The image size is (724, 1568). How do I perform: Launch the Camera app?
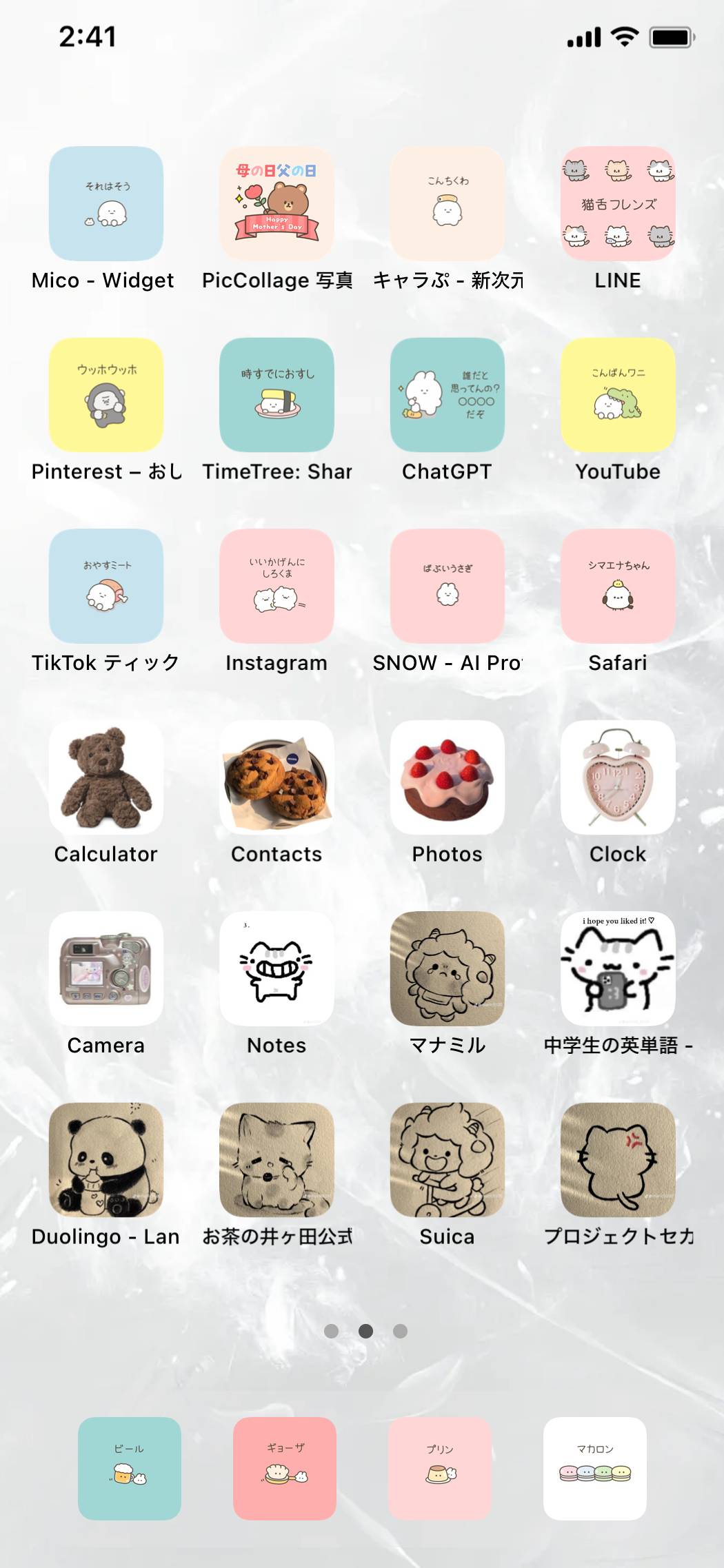click(106, 968)
